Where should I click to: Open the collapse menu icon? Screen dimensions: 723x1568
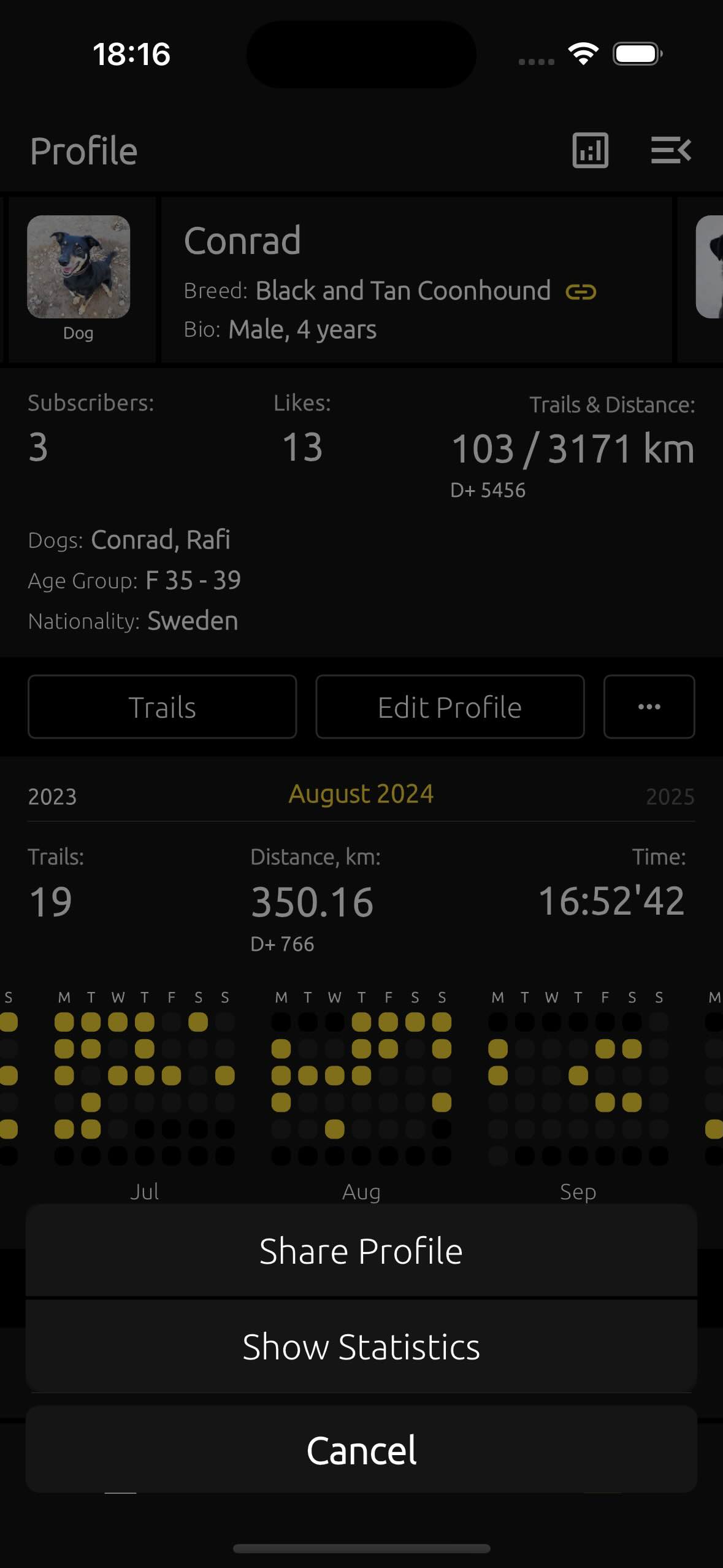(x=671, y=150)
